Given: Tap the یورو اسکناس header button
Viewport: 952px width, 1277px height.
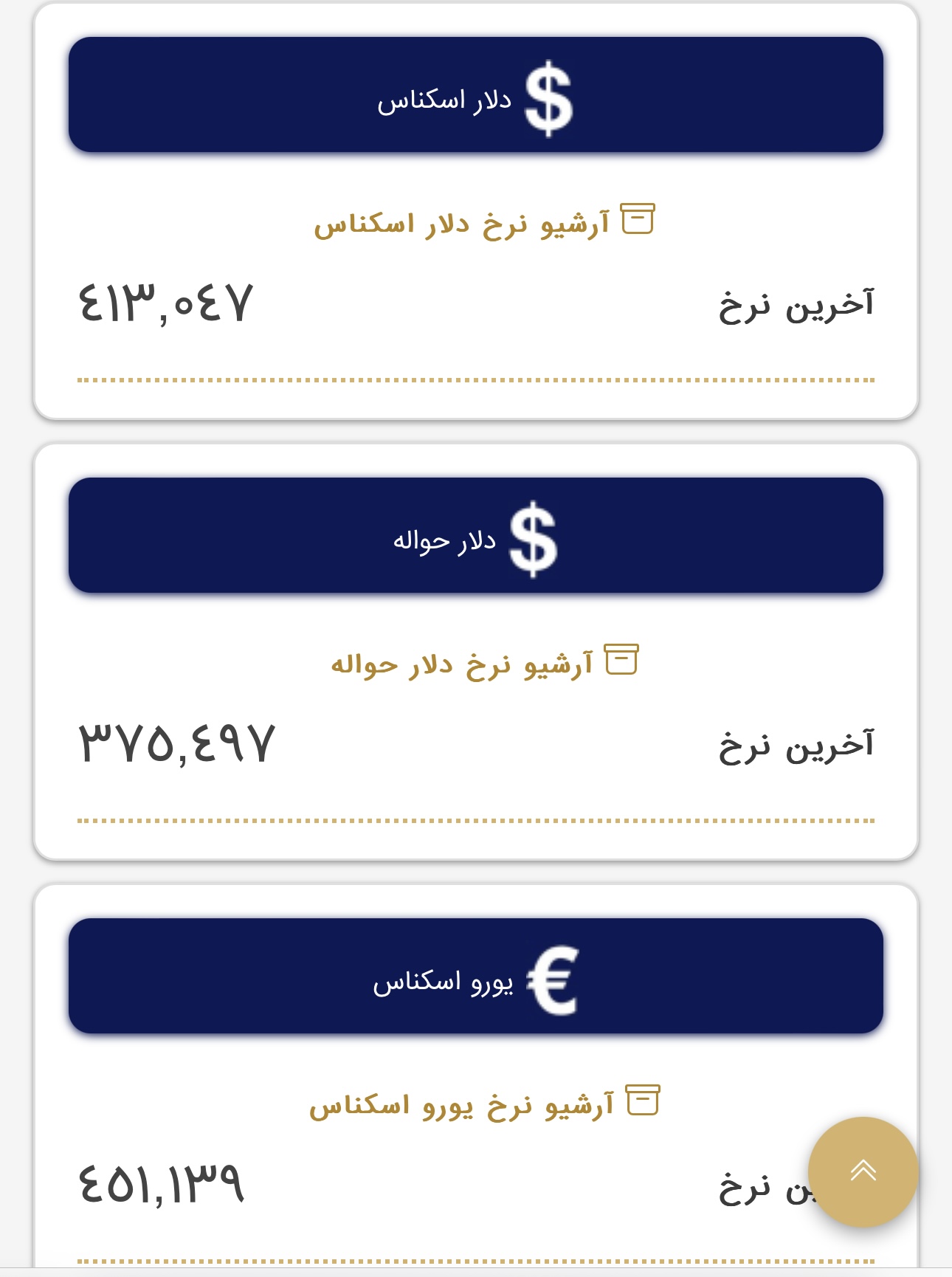Looking at the screenshot, I should (x=476, y=977).
